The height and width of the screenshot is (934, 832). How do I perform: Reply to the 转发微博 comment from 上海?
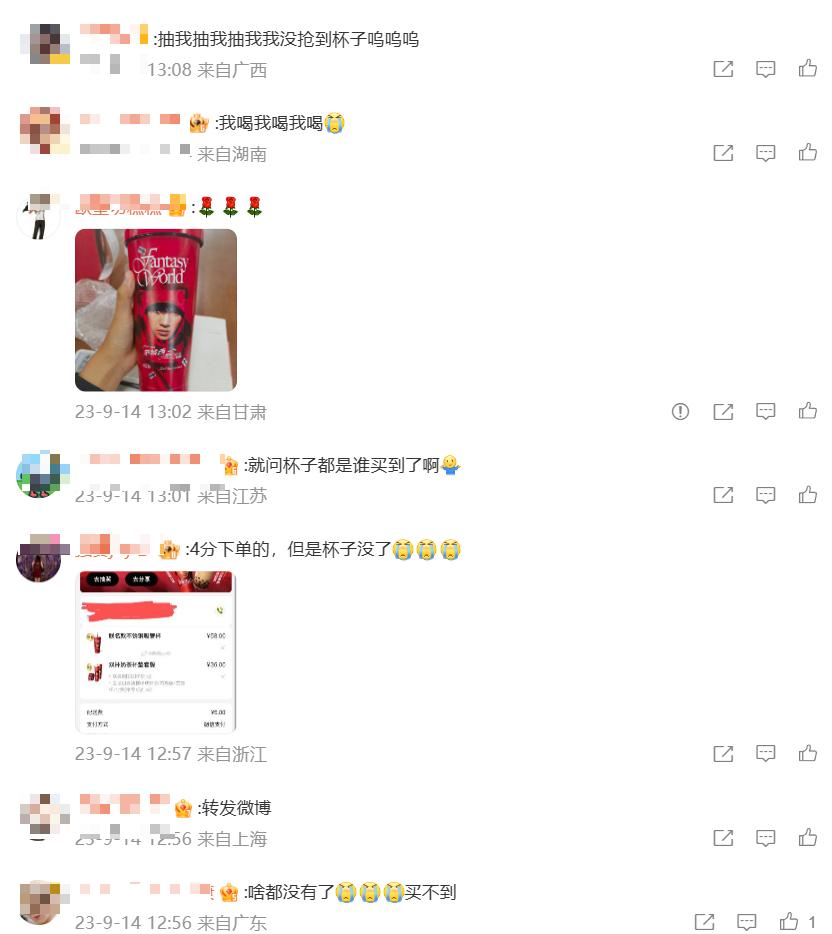[765, 838]
